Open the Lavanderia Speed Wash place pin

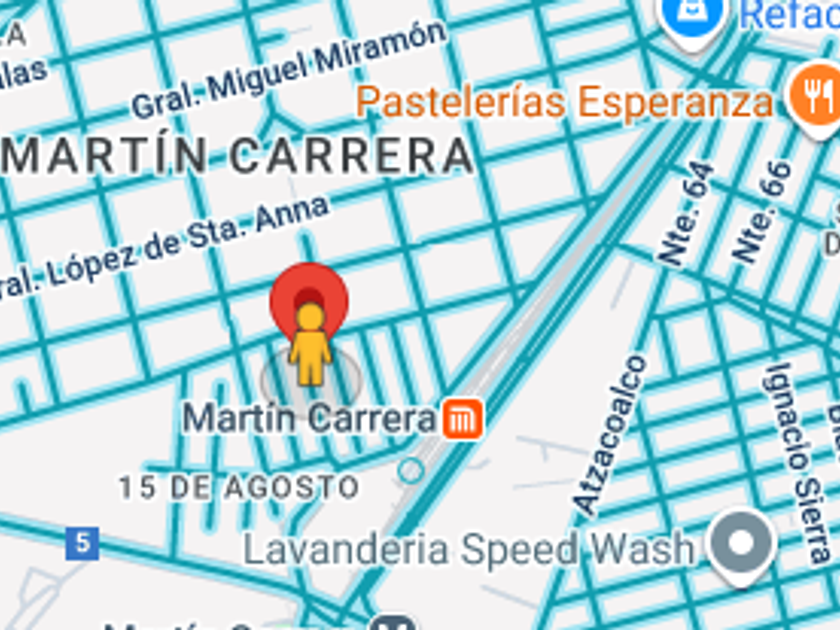741,543
